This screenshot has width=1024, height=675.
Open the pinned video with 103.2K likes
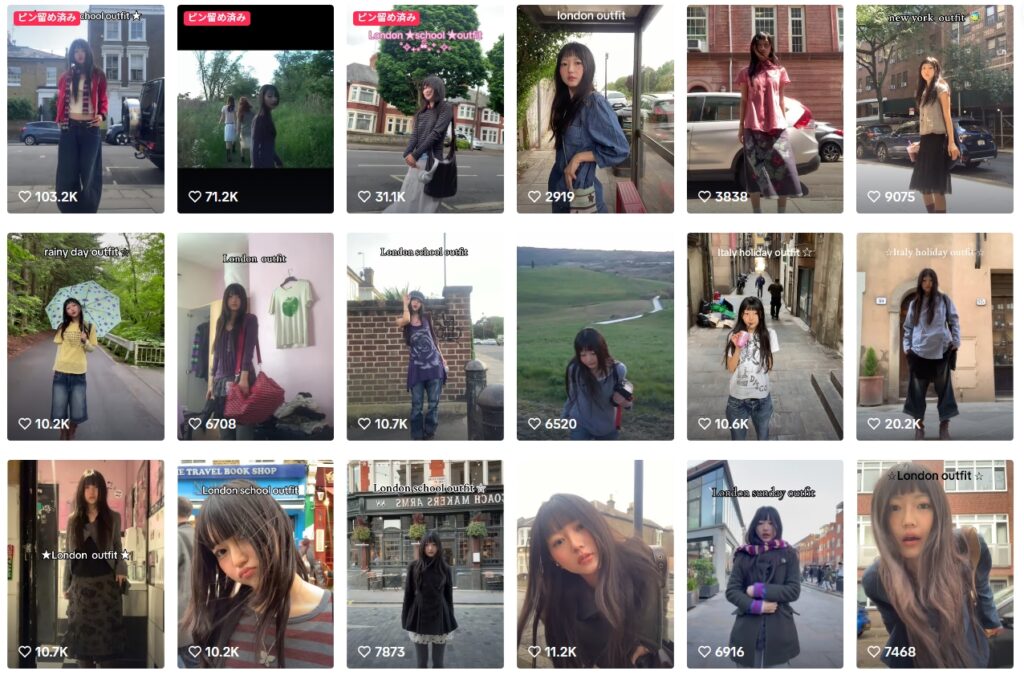point(85,108)
